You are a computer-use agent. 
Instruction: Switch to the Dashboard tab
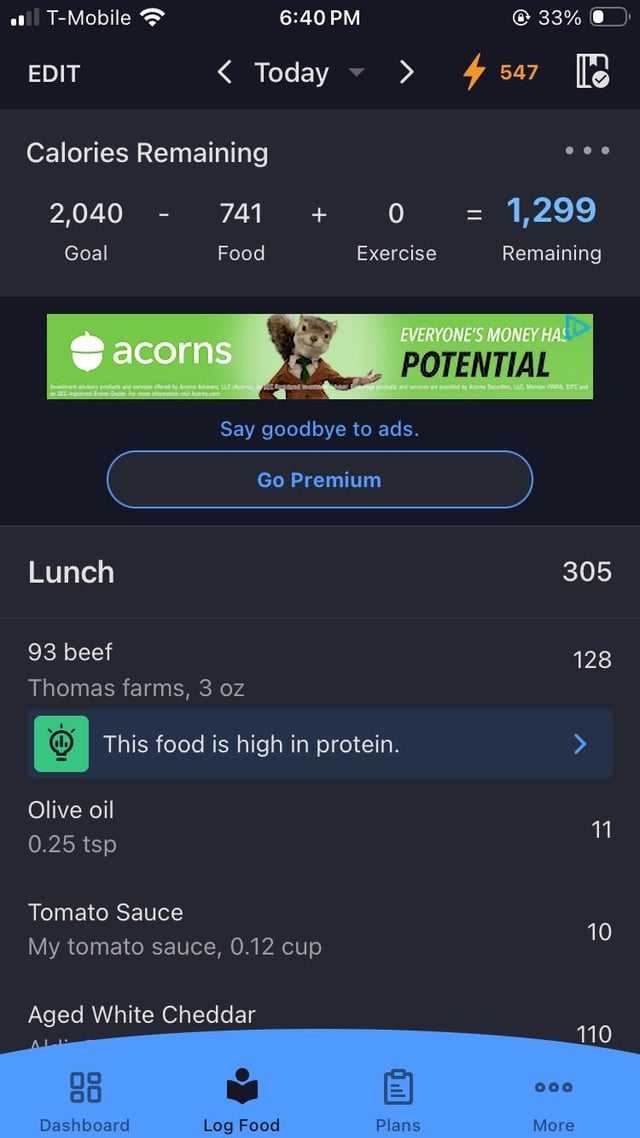[x=85, y=1100]
